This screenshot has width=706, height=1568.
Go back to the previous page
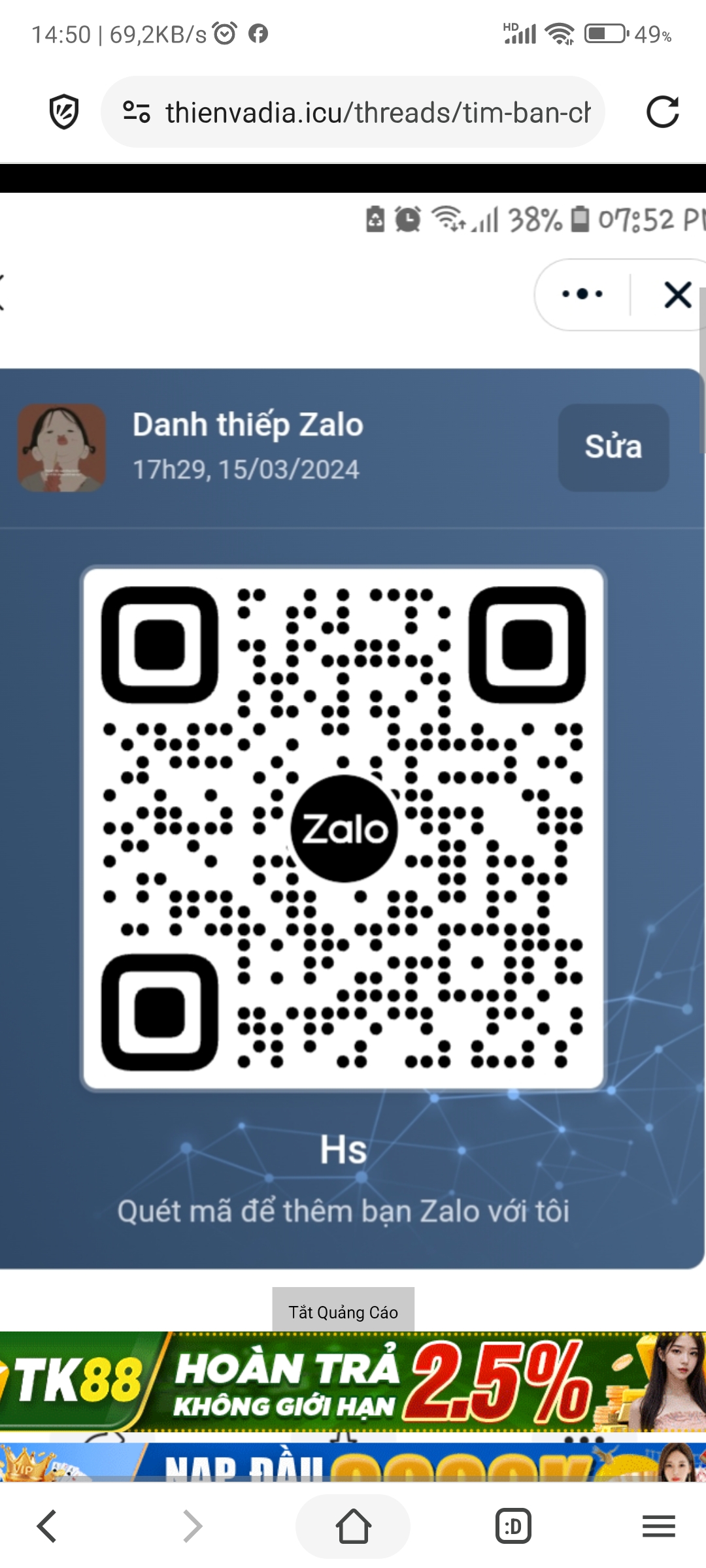pyautogui.click(x=47, y=1526)
